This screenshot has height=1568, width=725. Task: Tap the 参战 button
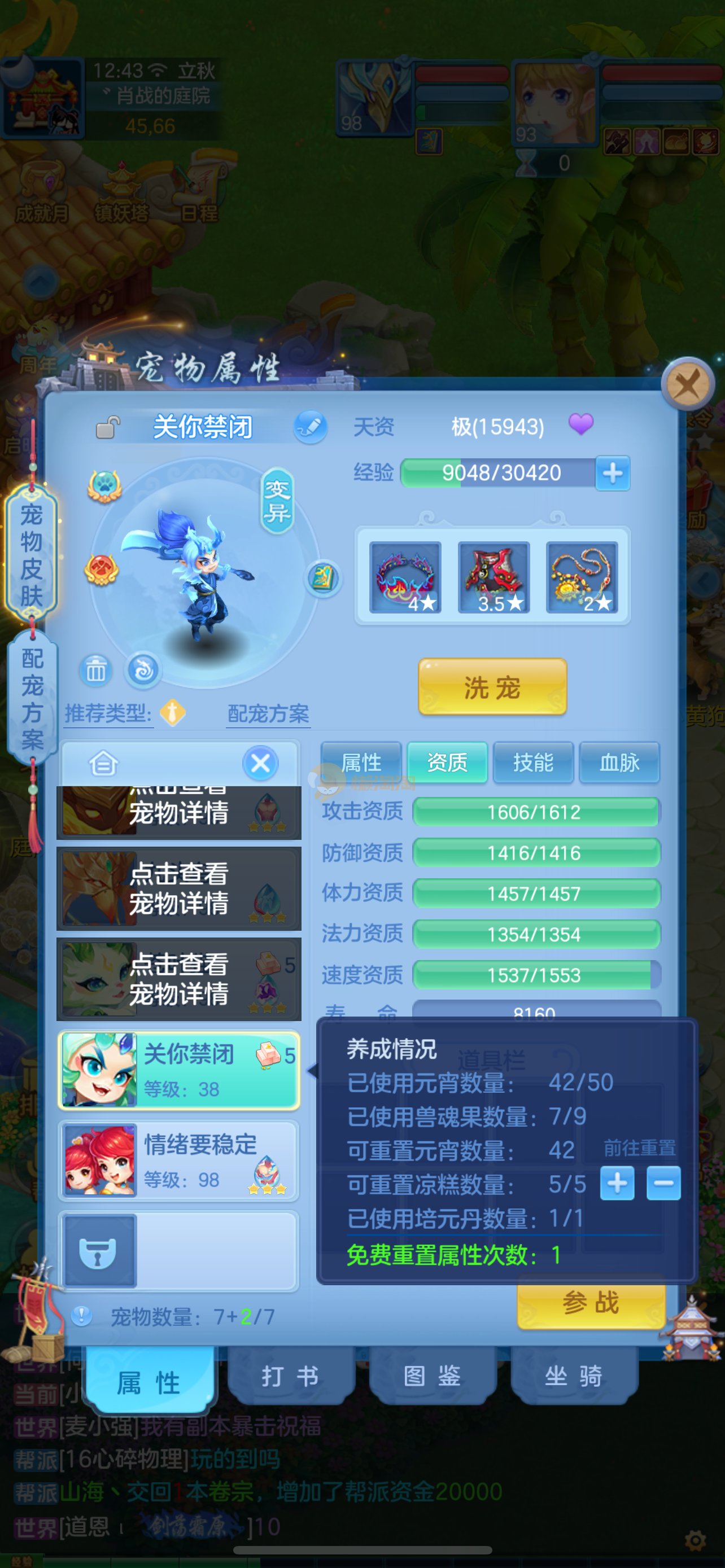pos(591,1303)
